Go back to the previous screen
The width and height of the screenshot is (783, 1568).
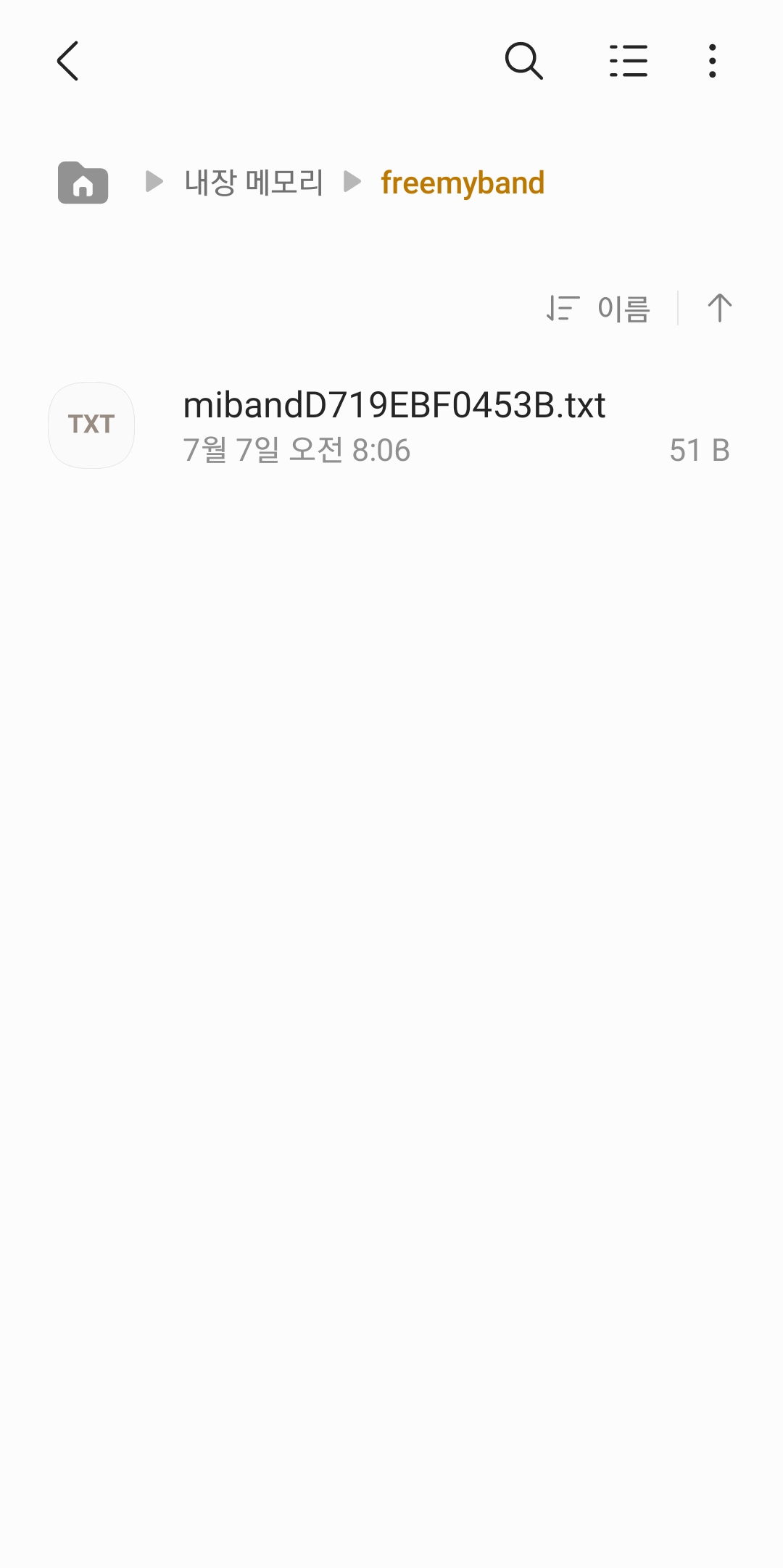(x=67, y=61)
